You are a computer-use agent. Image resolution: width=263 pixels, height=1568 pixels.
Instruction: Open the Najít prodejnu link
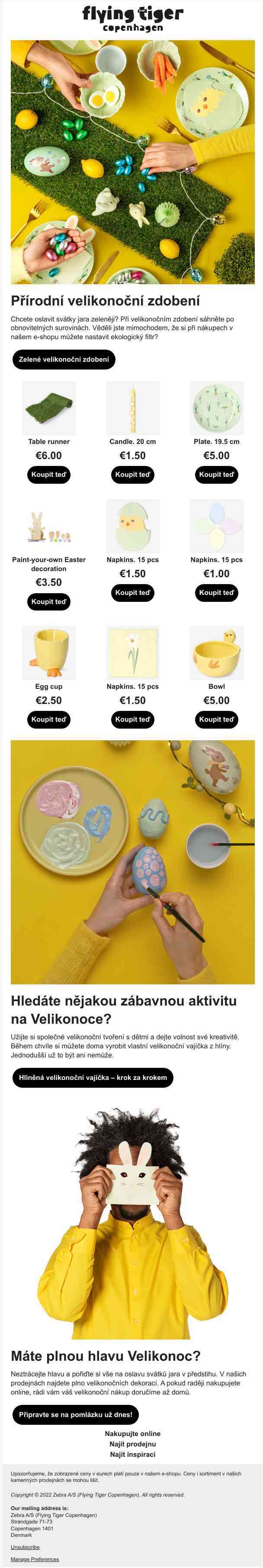[x=132, y=1443]
